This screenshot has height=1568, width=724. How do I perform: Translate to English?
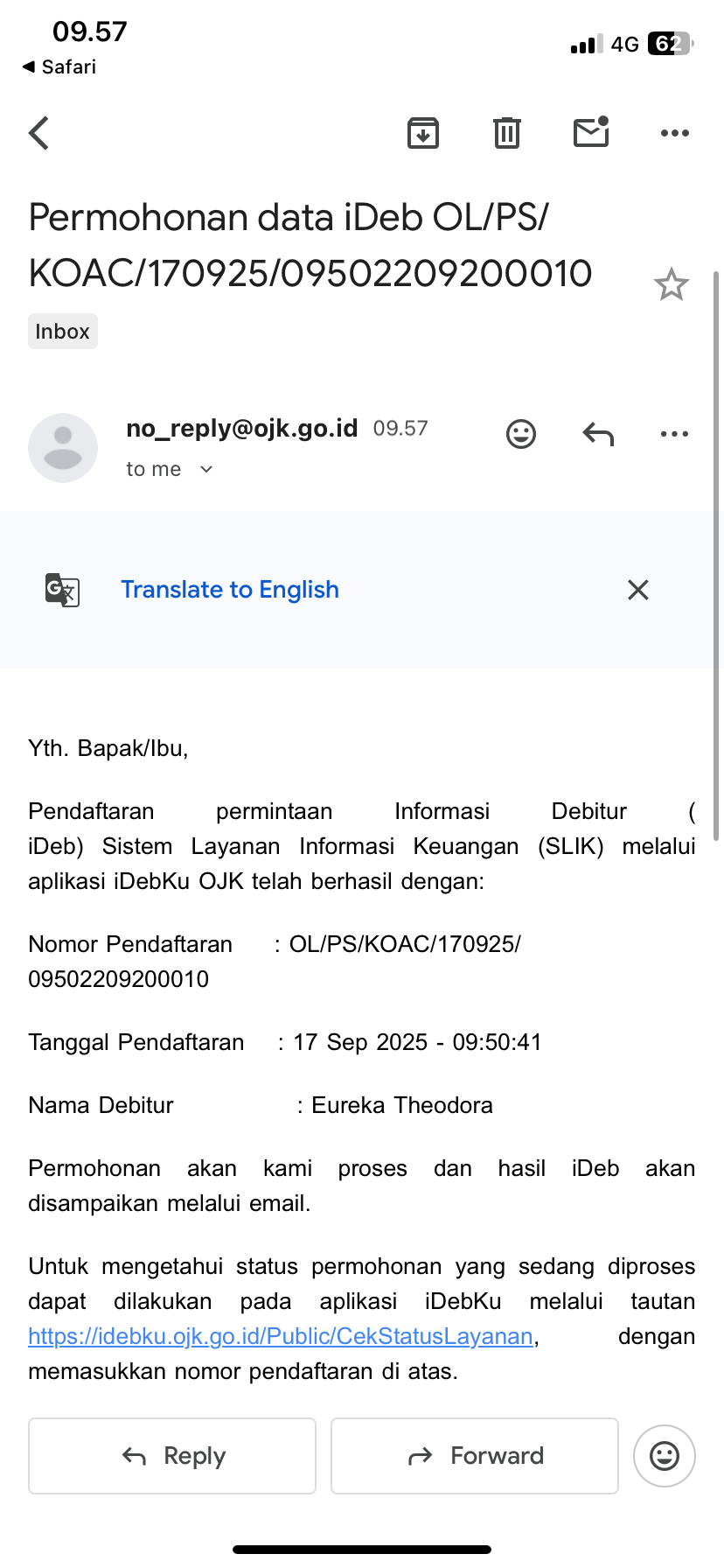[x=229, y=590]
